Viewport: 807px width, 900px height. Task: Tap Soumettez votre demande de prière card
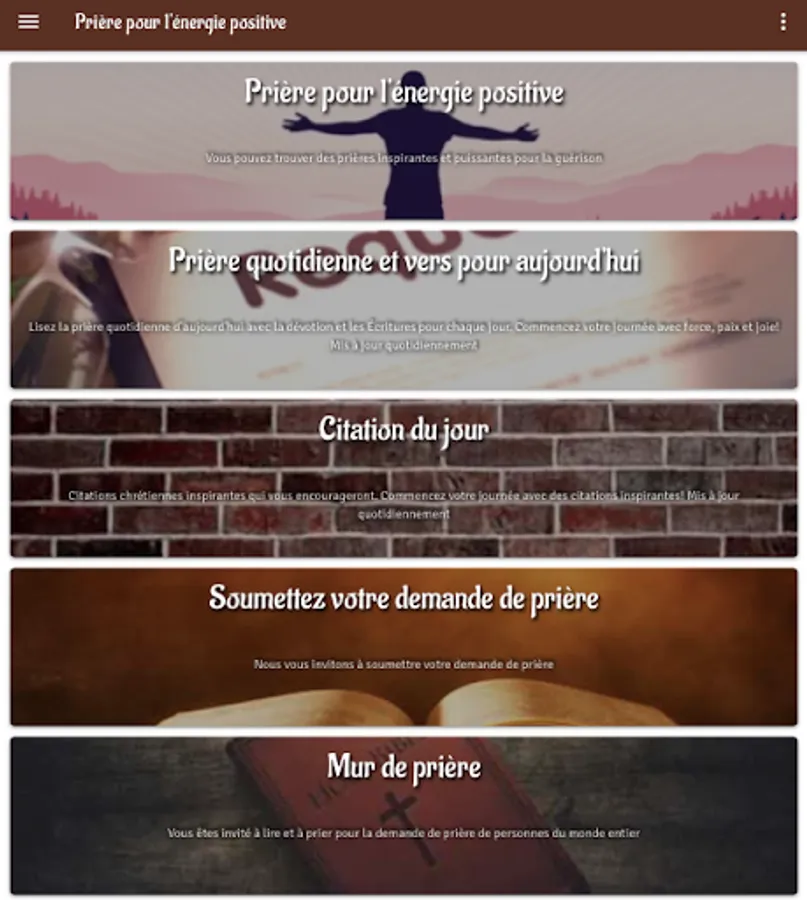(404, 647)
